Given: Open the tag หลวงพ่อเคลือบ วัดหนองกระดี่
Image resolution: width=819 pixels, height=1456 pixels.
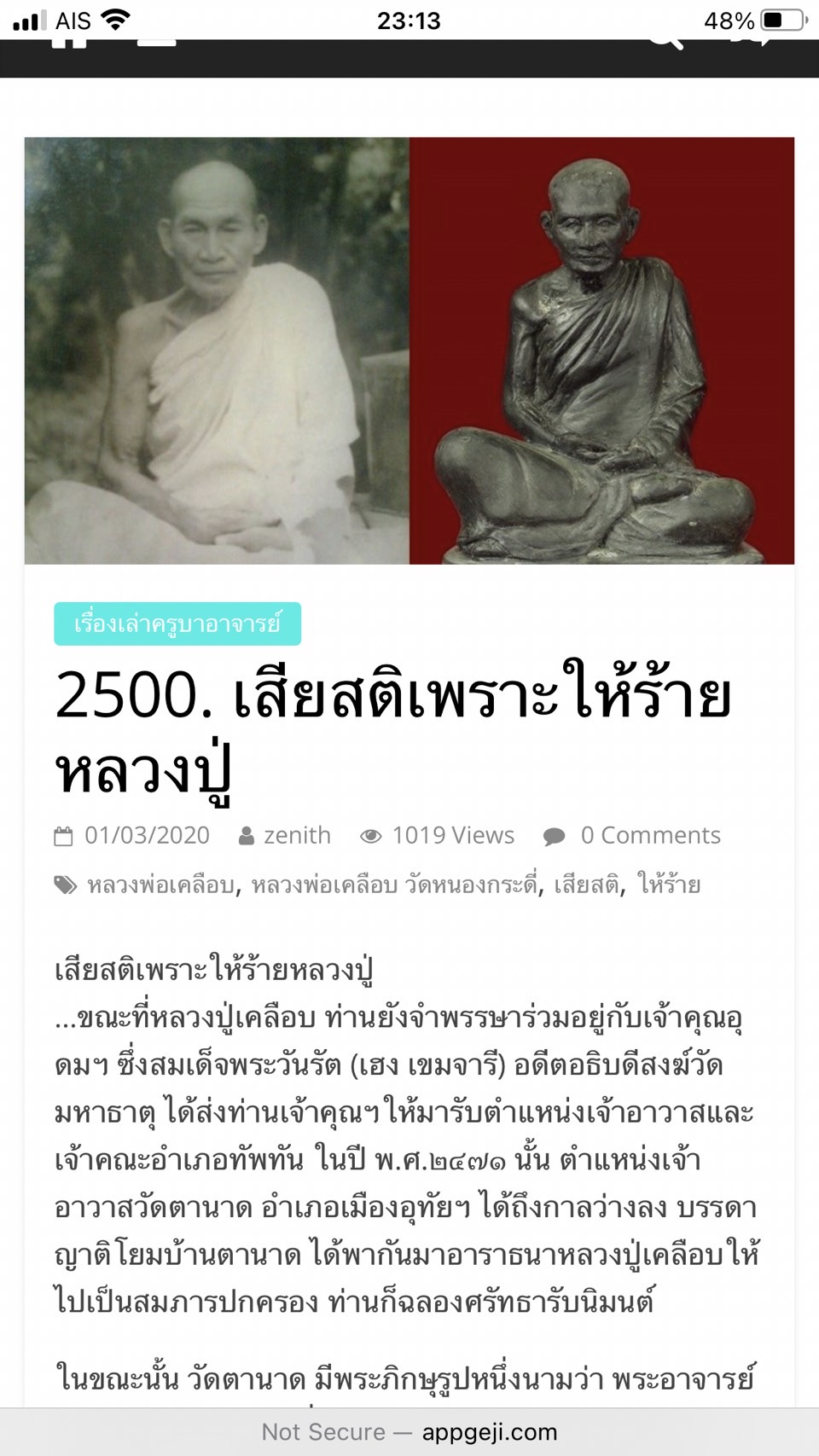Looking at the screenshot, I should point(394,885).
